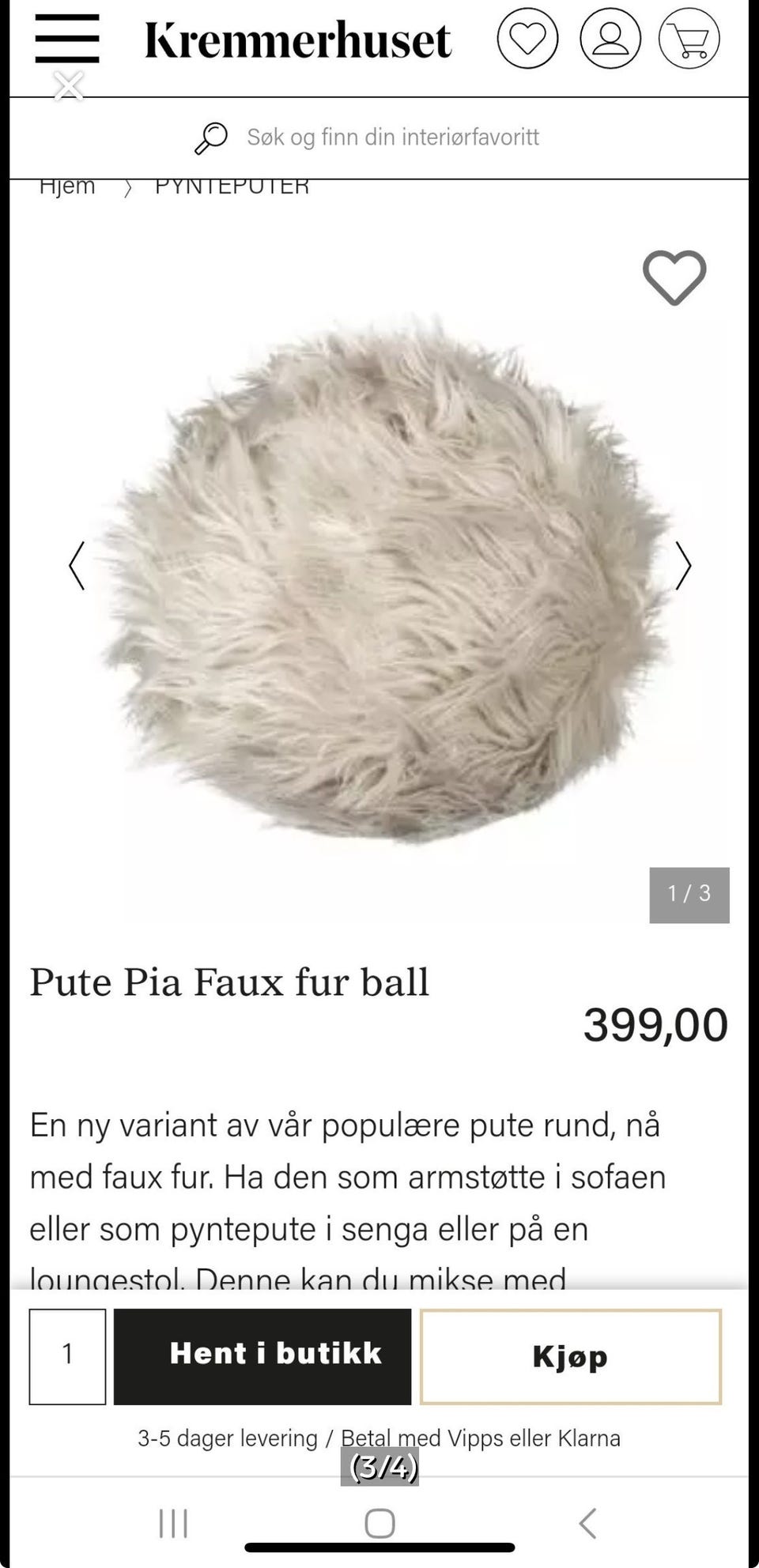Open the user account icon
This screenshot has height=1568, width=759.
point(610,38)
